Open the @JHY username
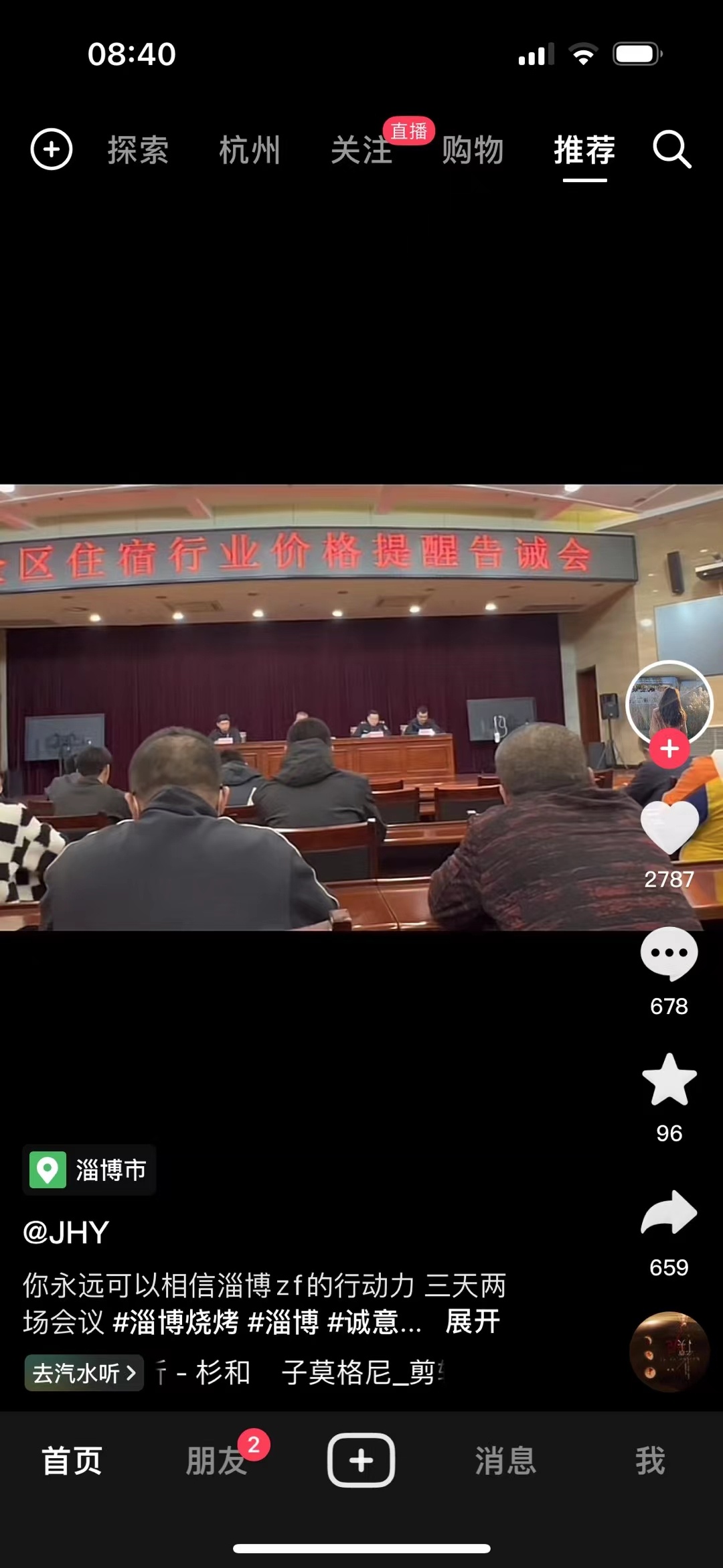Image resolution: width=723 pixels, height=1568 pixels. pos(66,1232)
